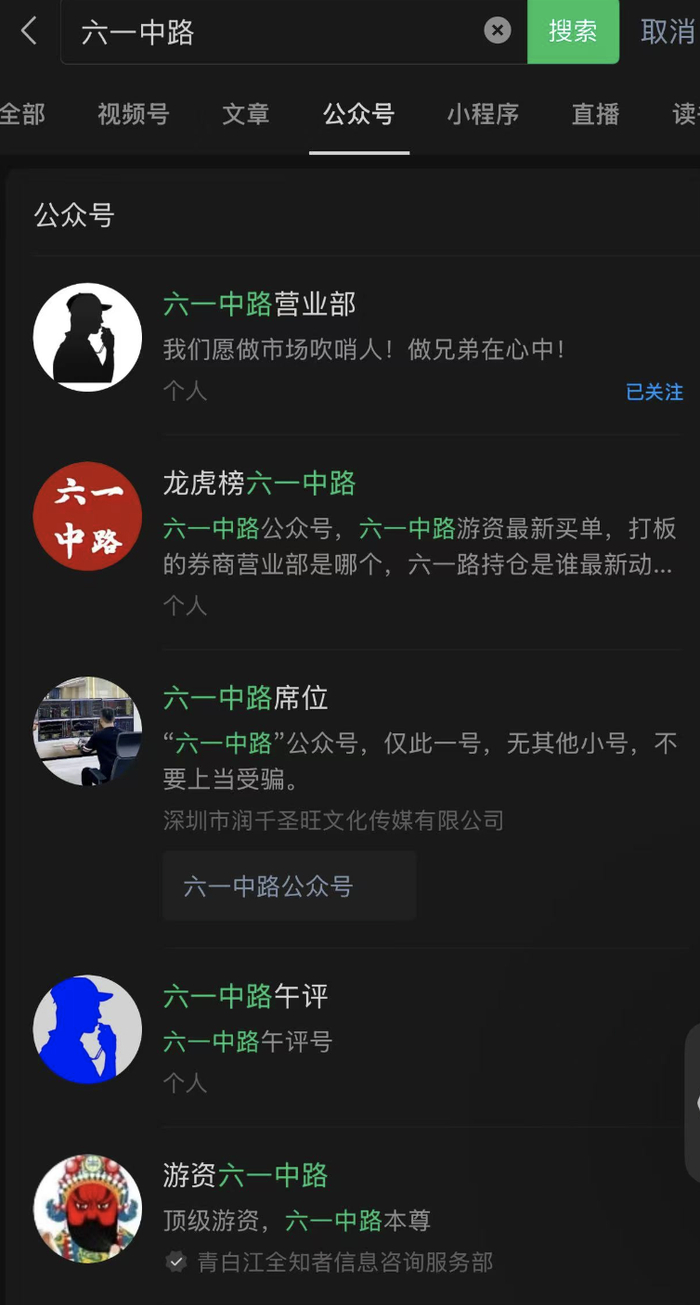Go back using the top-left arrow
Image resolution: width=700 pixels, height=1305 pixels.
(x=29, y=32)
